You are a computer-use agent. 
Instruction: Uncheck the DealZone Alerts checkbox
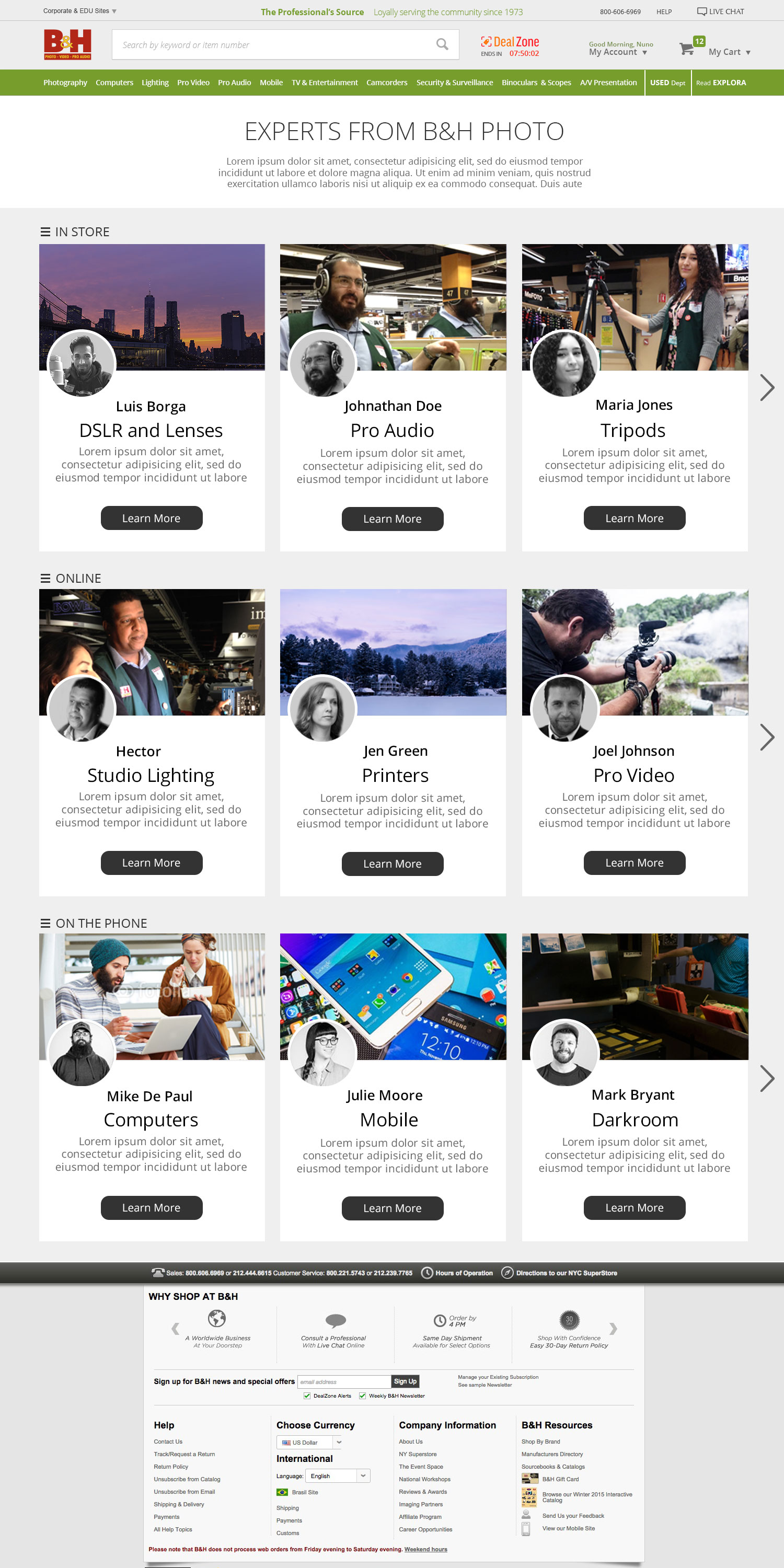point(307,1396)
